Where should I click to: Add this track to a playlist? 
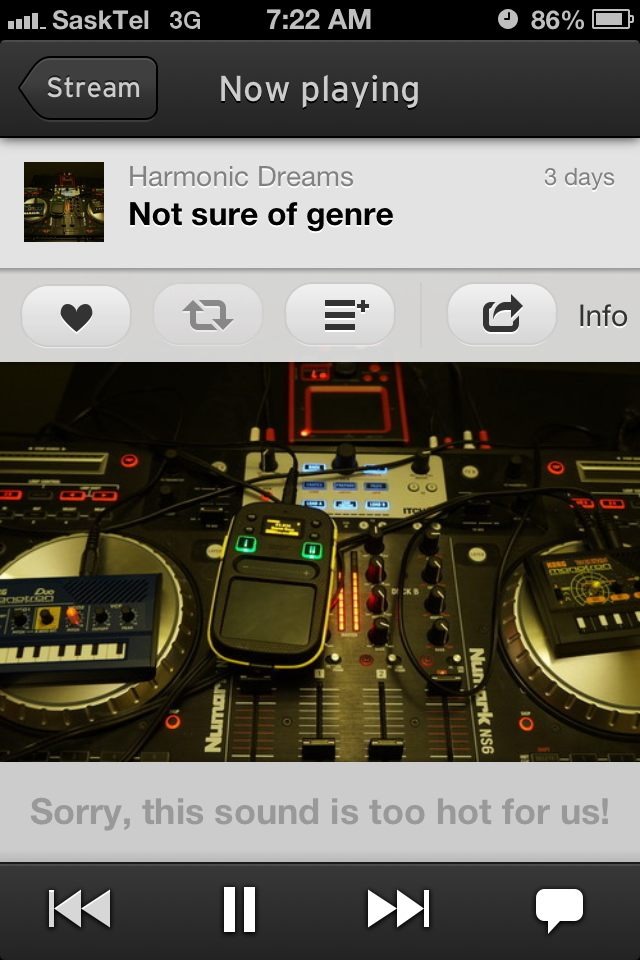point(340,316)
